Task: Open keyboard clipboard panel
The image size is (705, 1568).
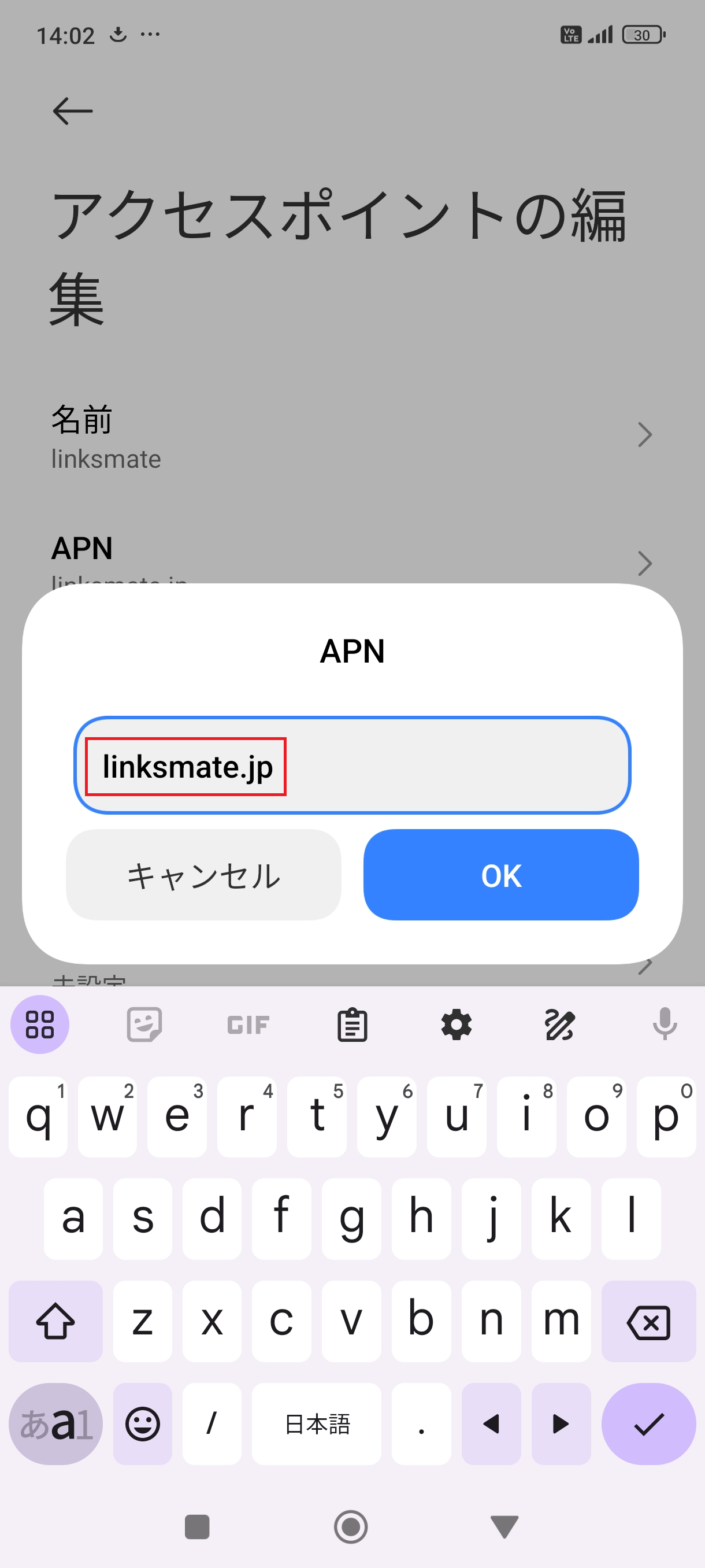Action: pos(352,1025)
